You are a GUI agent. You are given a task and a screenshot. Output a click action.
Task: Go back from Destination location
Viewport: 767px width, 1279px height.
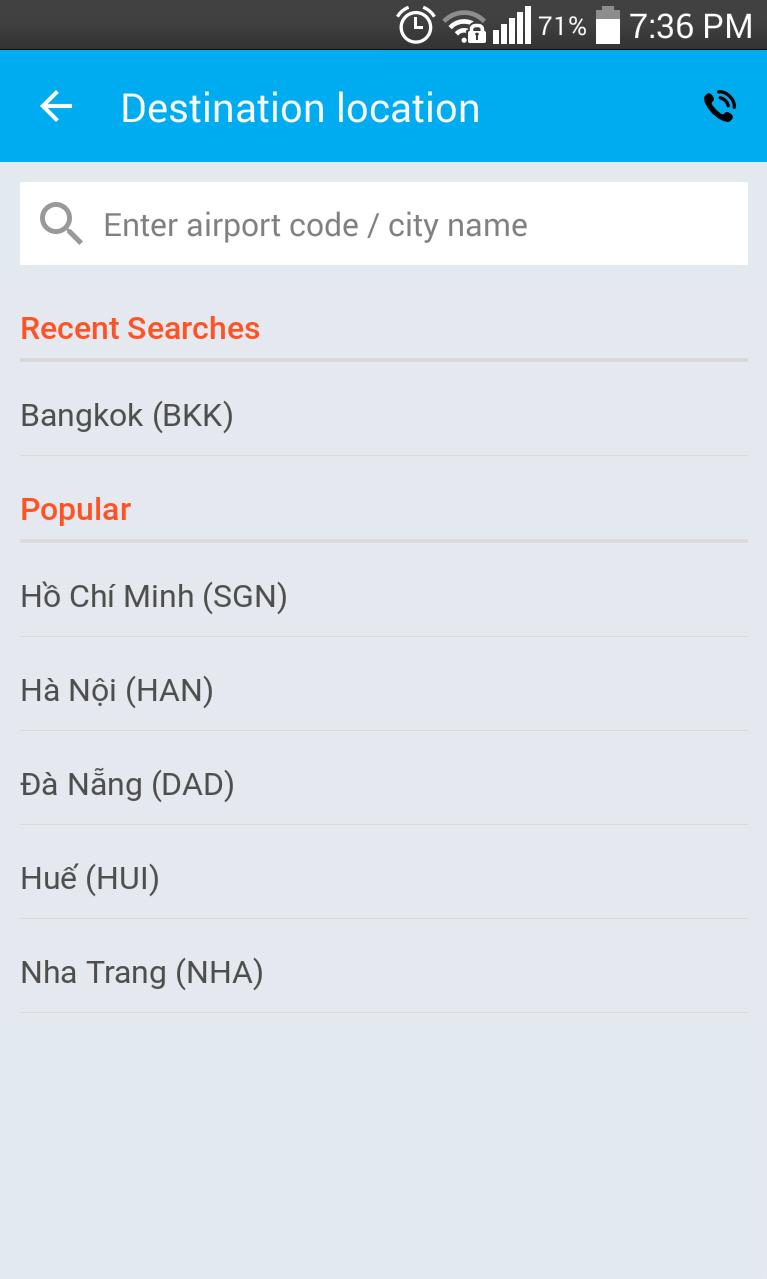coord(56,107)
